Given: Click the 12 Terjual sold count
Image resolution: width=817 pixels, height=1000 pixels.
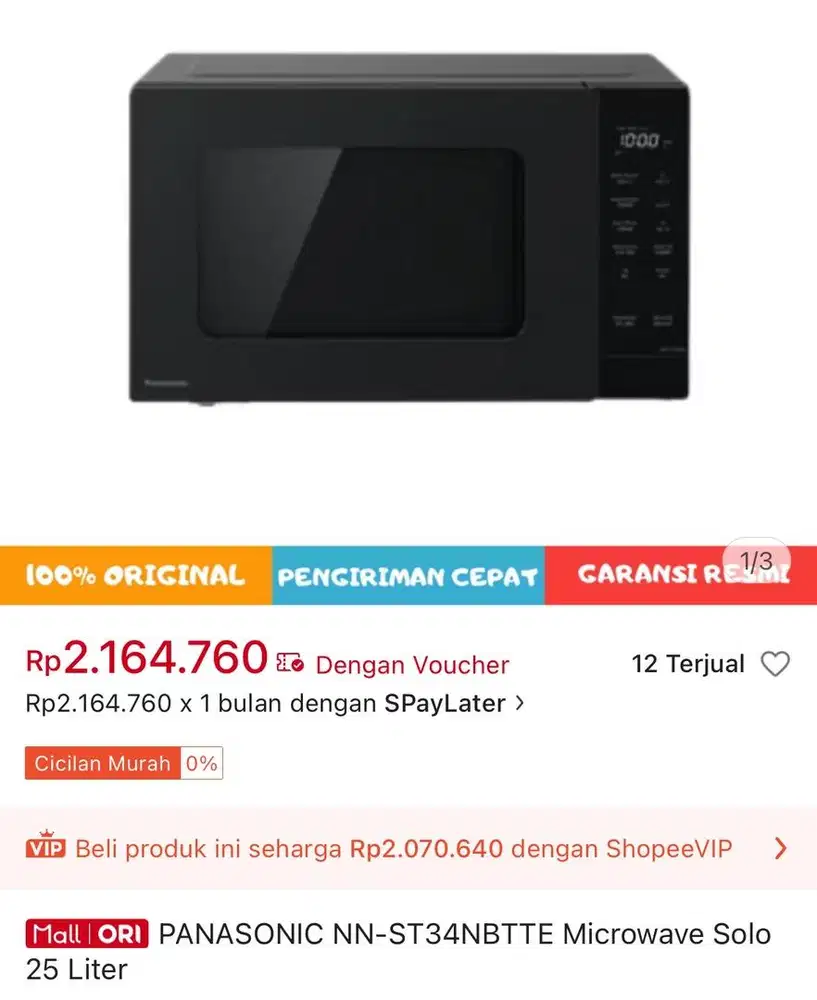Looking at the screenshot, I should 690,664.
